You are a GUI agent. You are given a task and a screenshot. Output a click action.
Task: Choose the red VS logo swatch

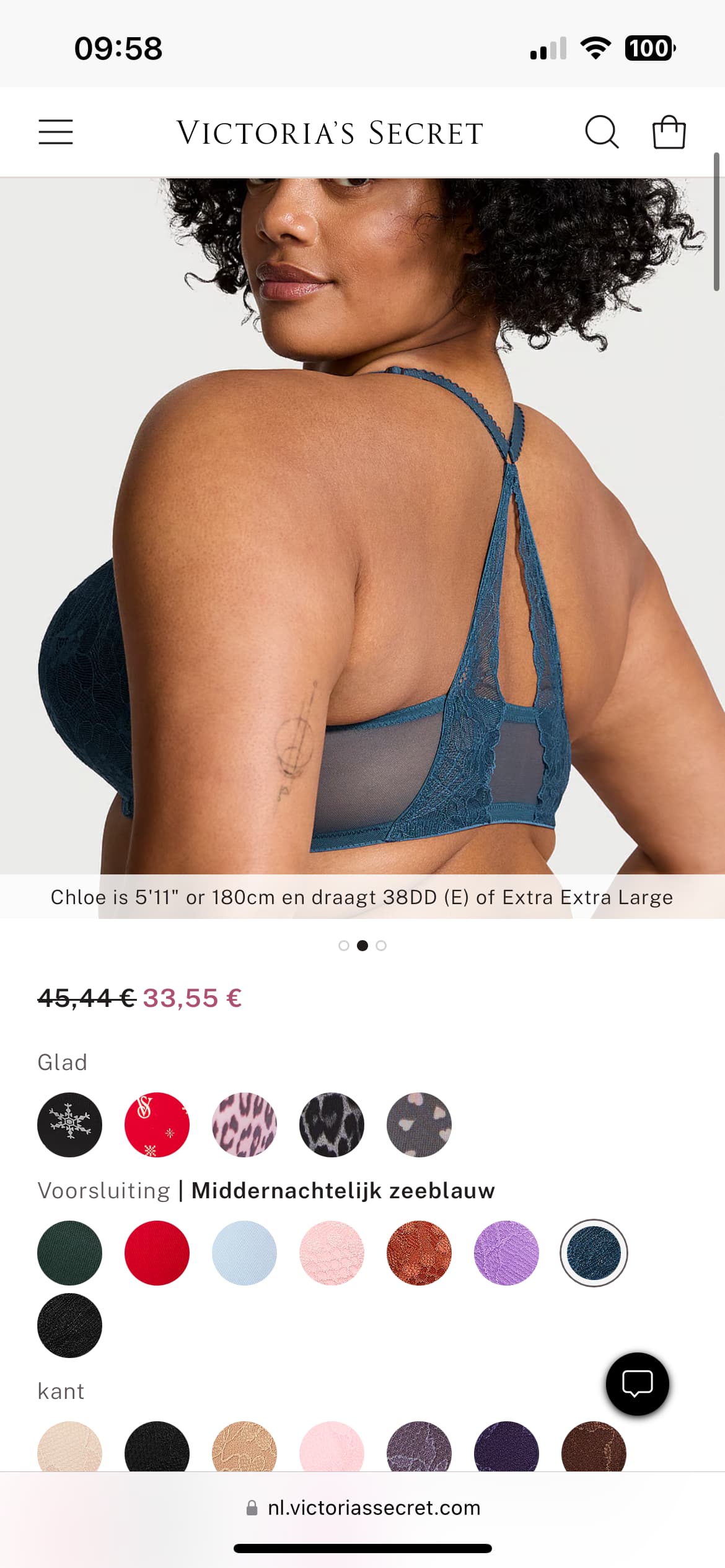[x=157, y=1125]
